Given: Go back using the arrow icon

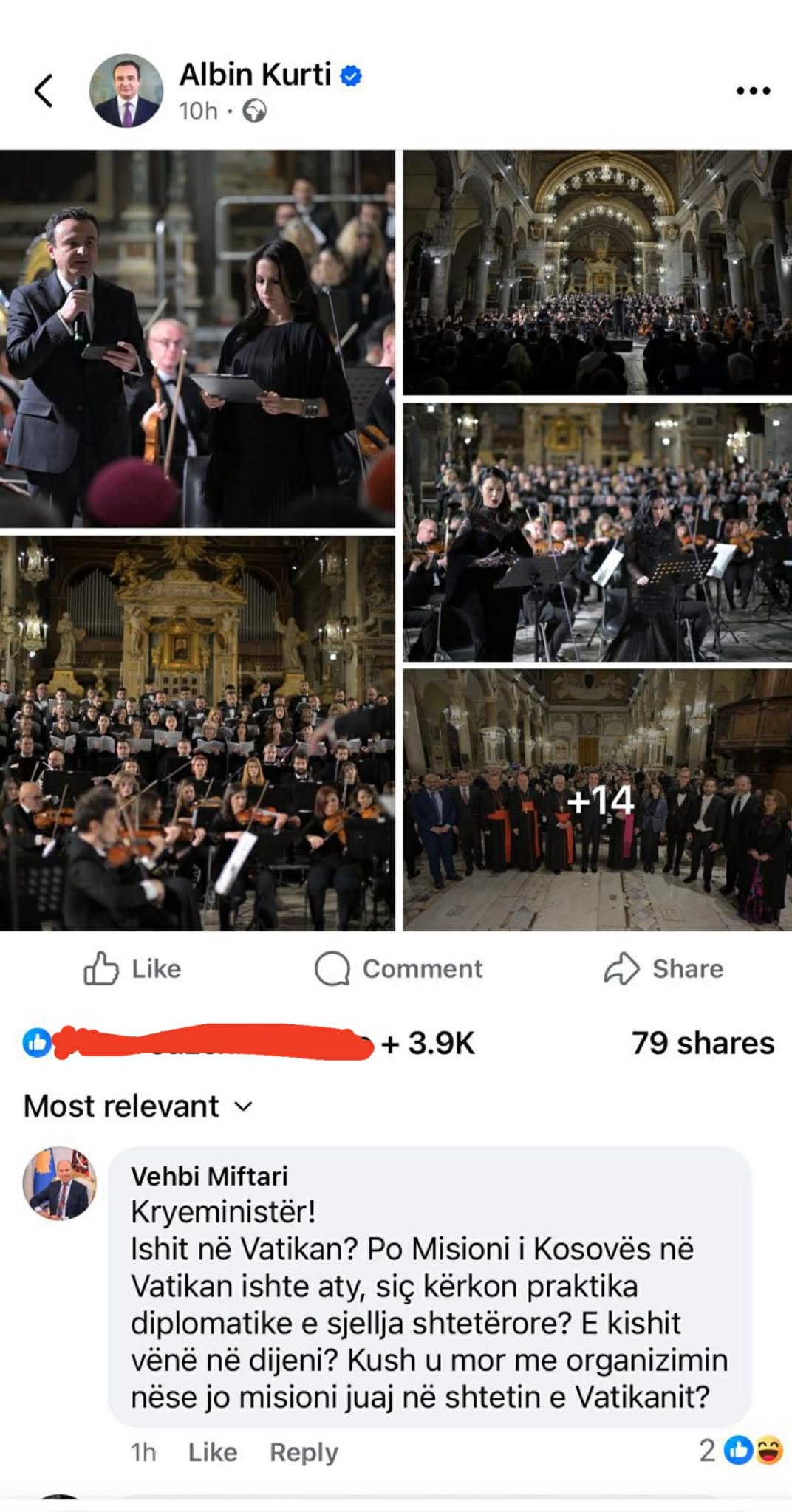Looking at the screenshot, I should (x=44, y=91).
